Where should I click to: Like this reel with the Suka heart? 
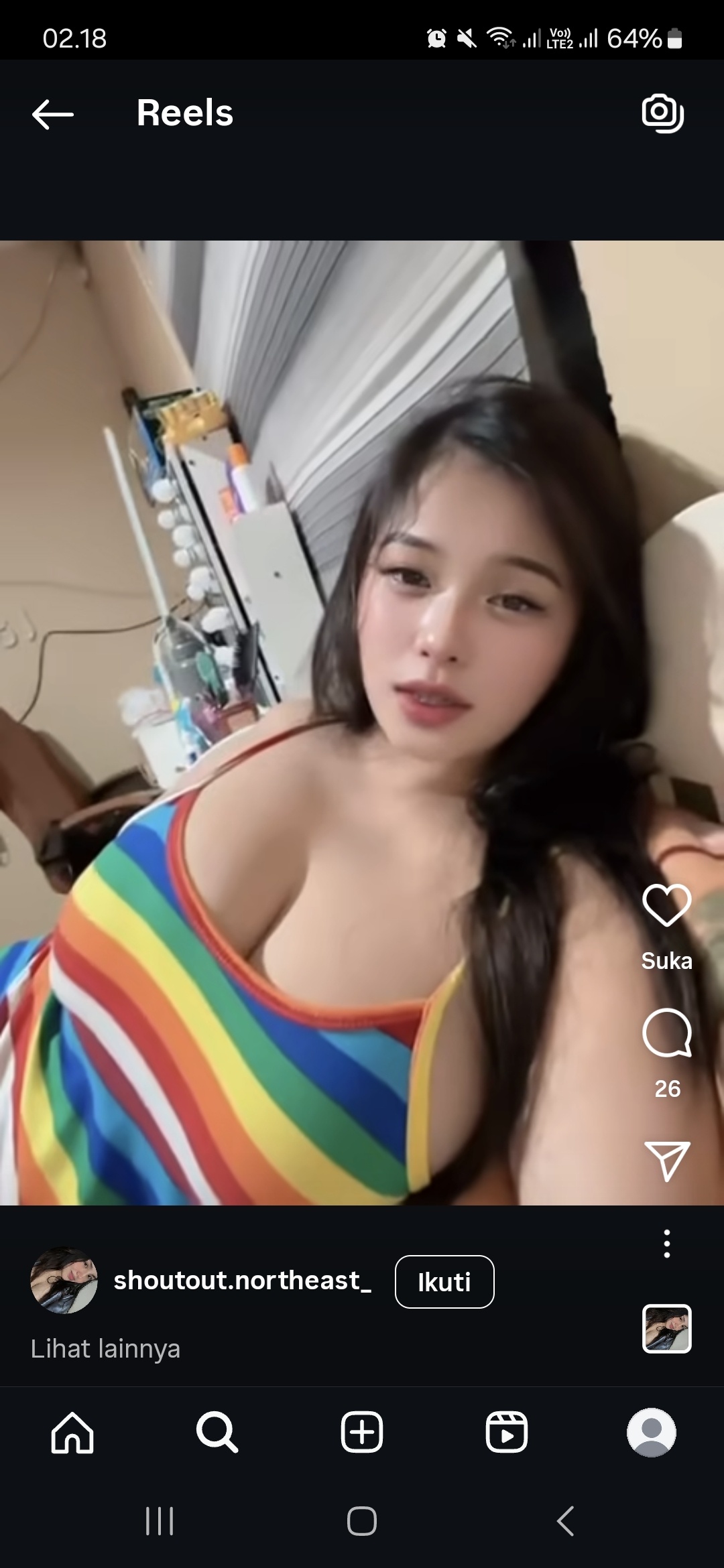click(666, 905)
